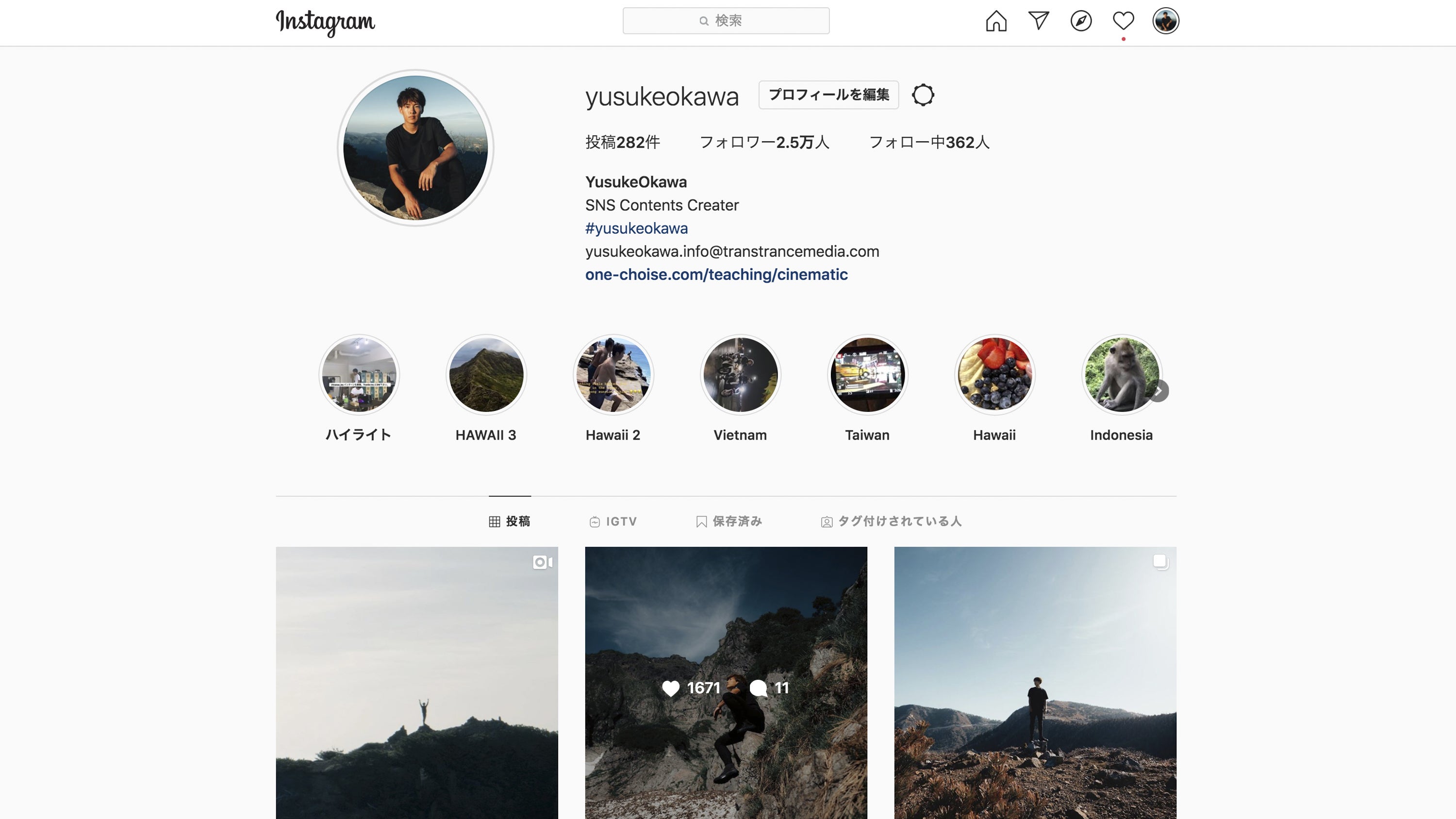Open the explore compass icon
Screen dimensions: 1456x819
(1081, 21)
